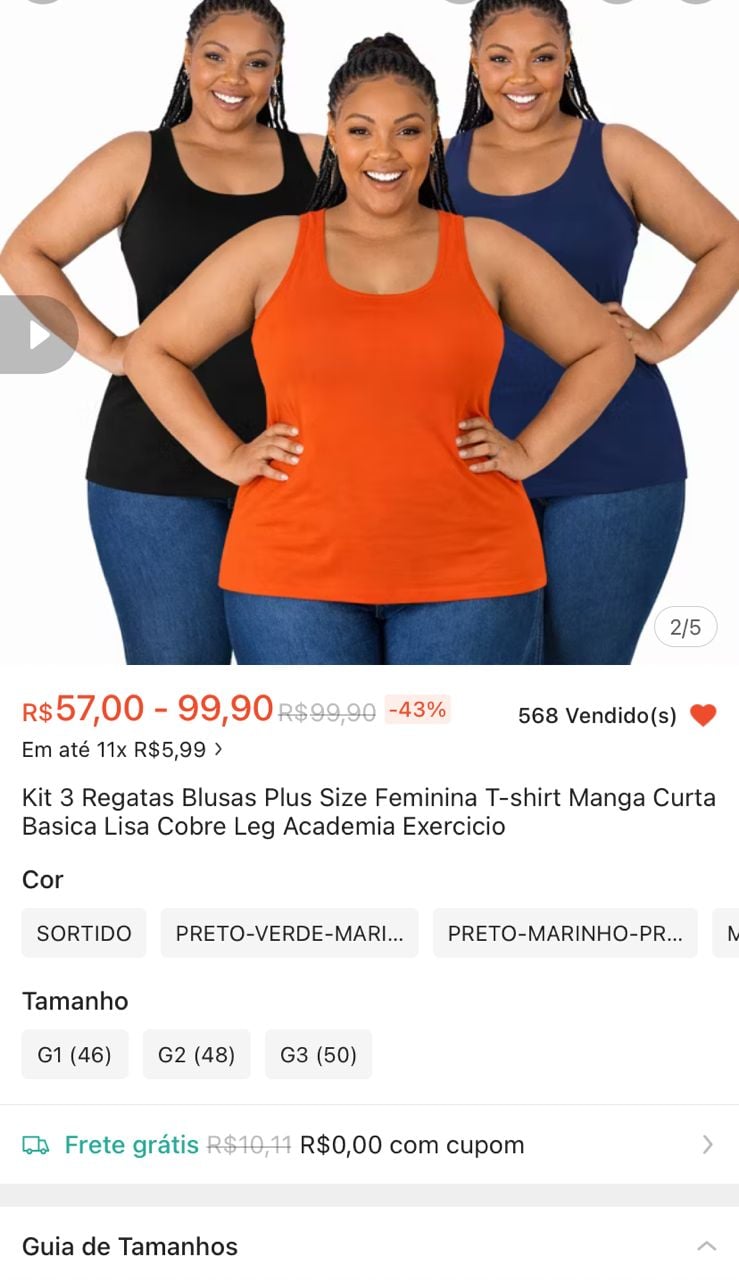Select the SORTIDO color option

tap(84, 933)
